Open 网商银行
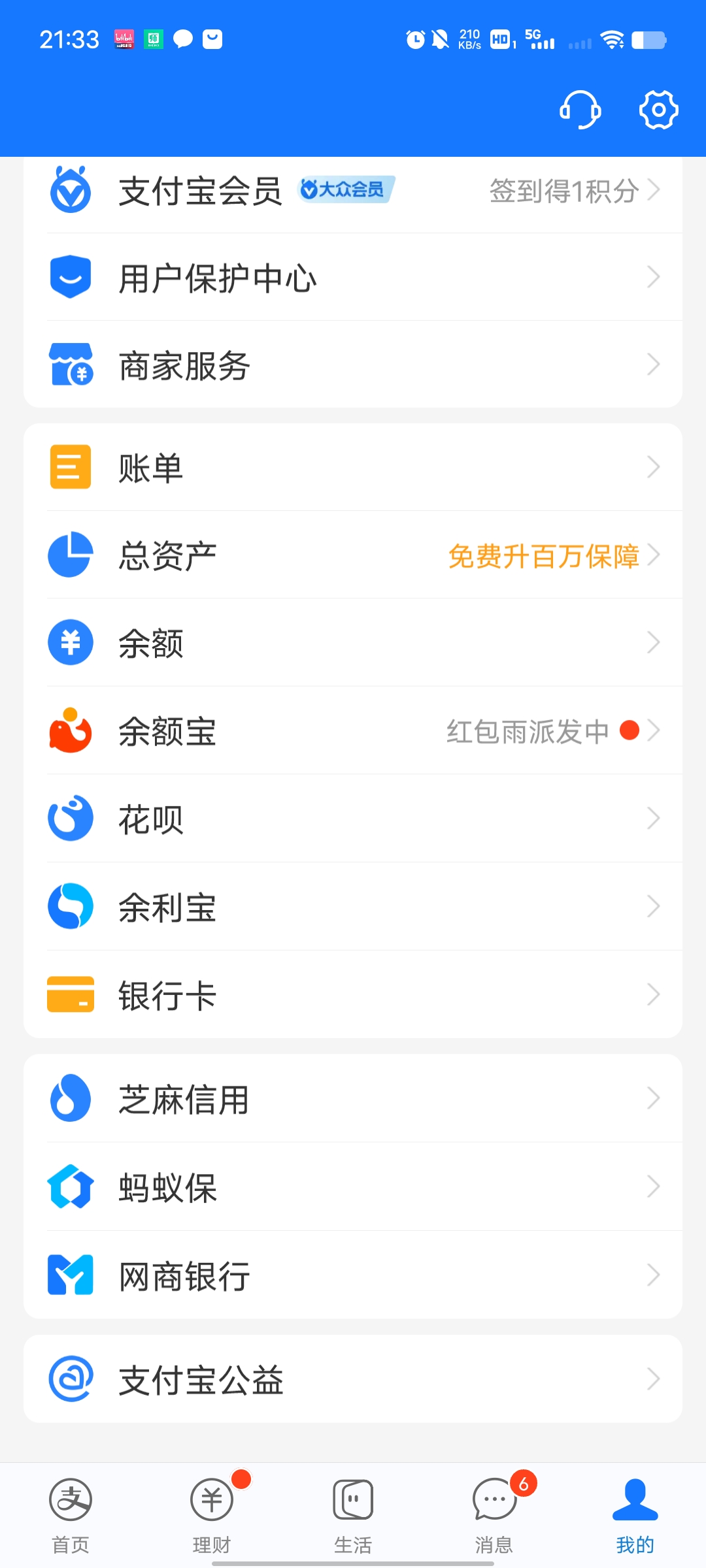Screen dimensions: 706x1568 click(x=353, y=1275)
